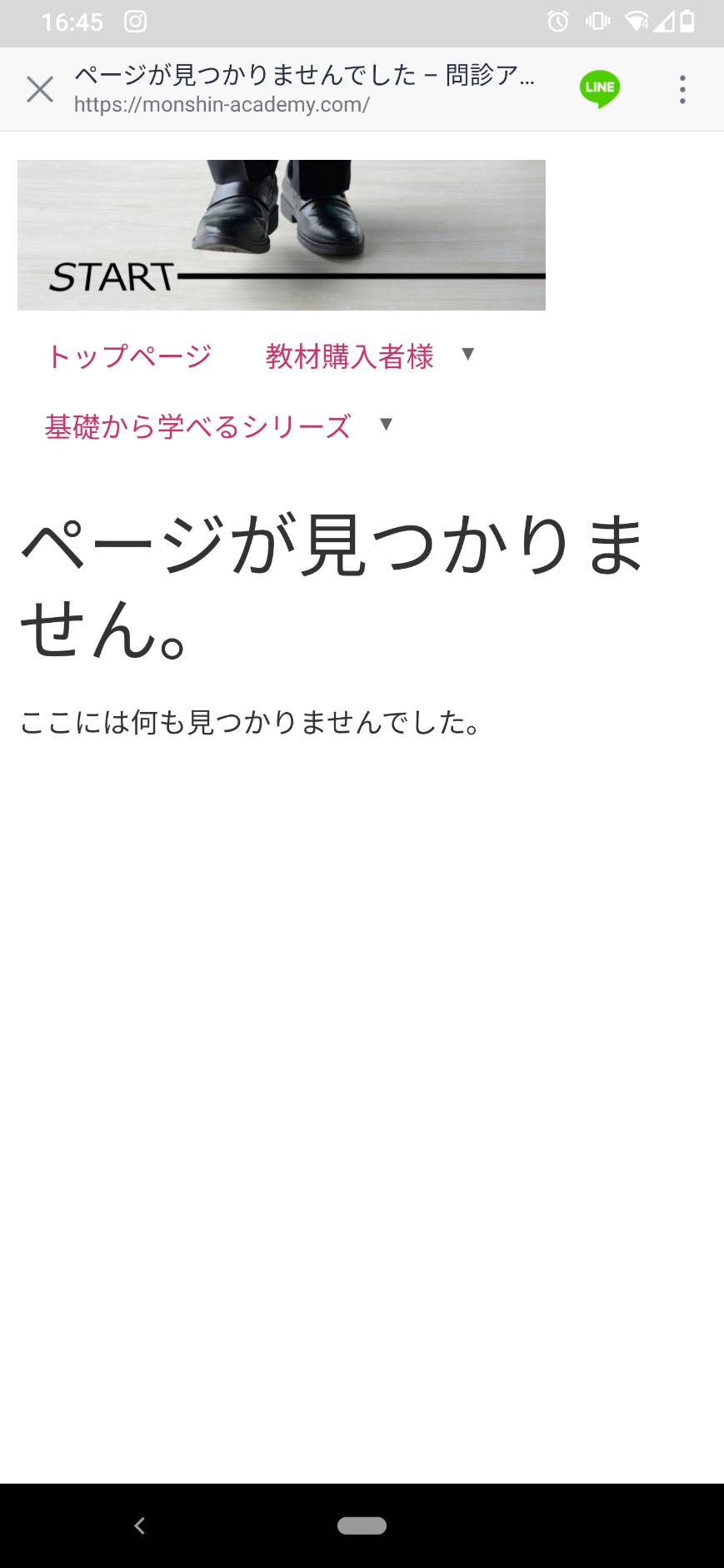Close the in-app browser
The image size is (724, 1568).
click(x=40, y=89)
